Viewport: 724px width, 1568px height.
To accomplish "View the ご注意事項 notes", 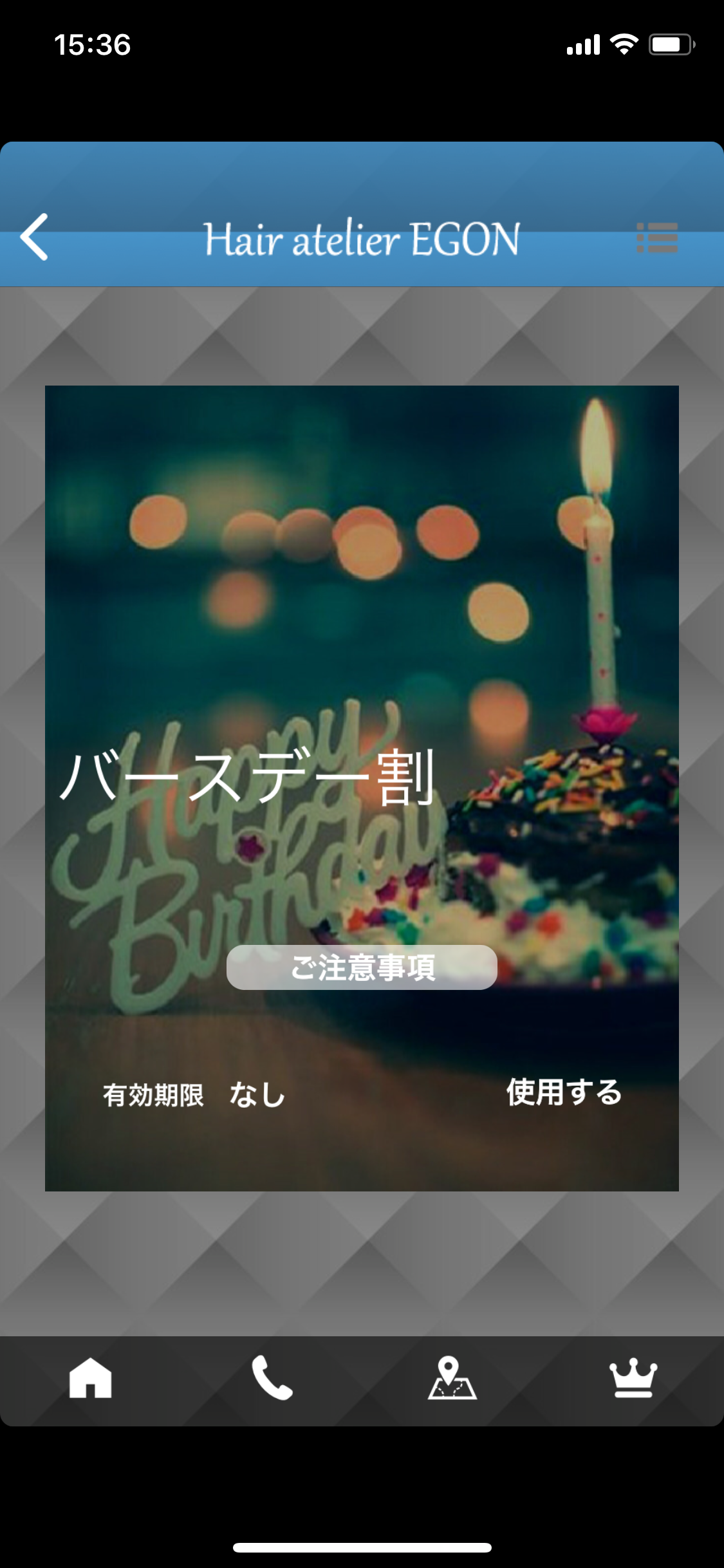I will [362, 967].
